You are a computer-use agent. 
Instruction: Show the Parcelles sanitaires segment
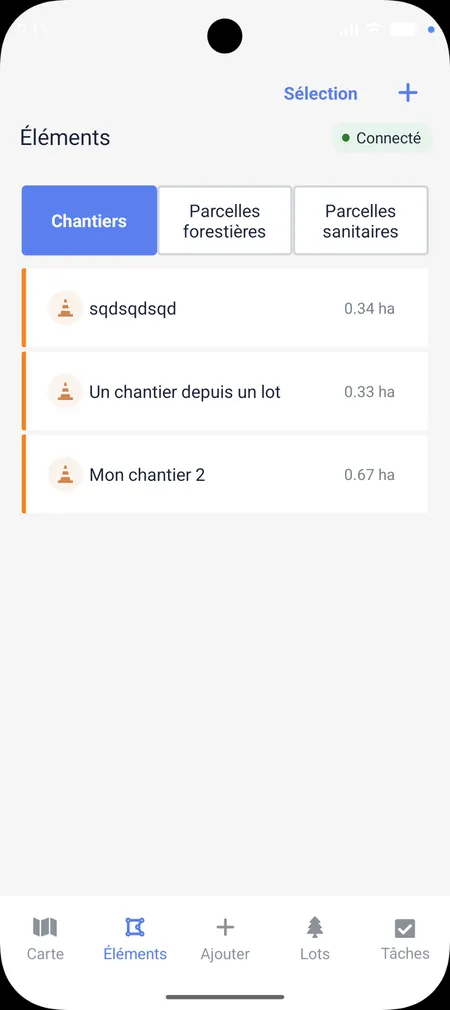click(361, 221)
